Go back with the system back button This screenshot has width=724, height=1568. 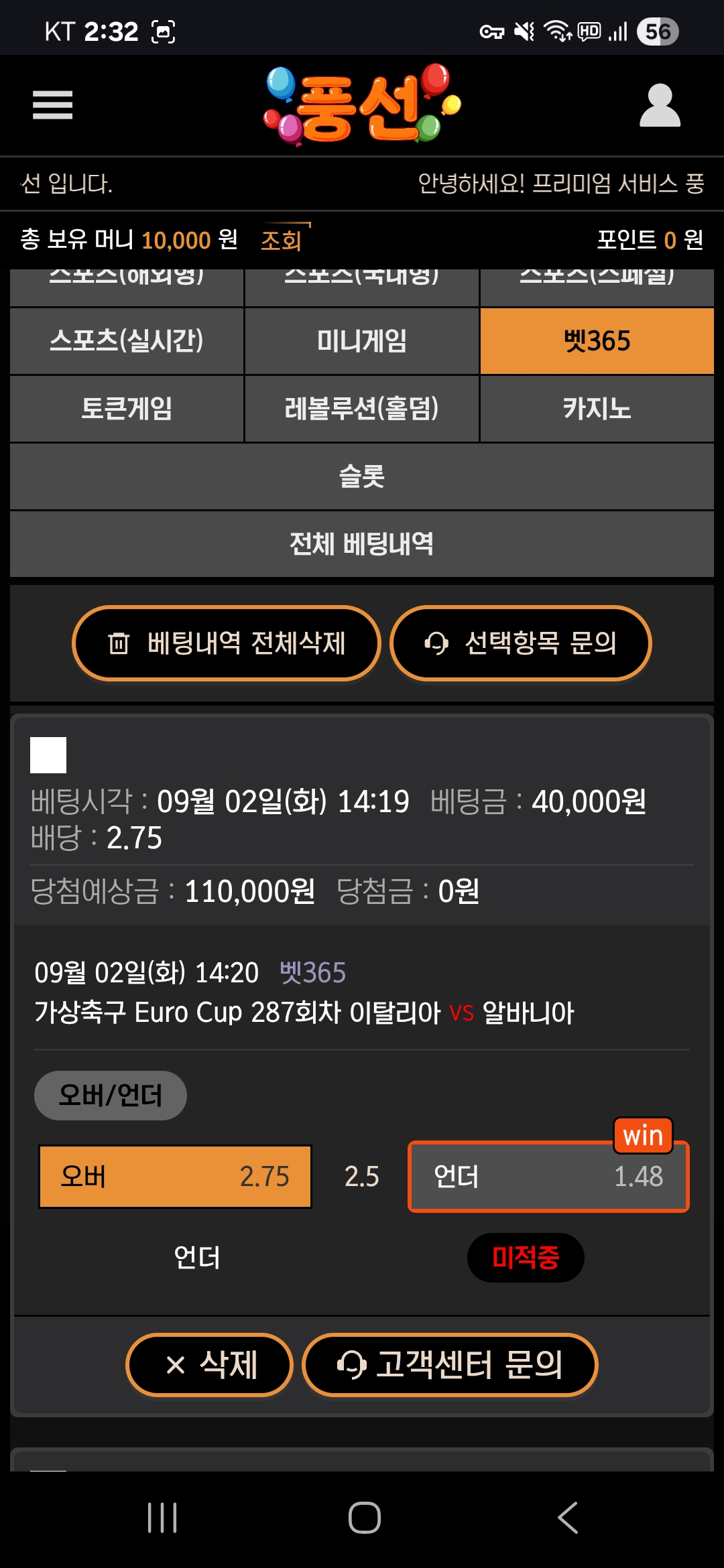[x=567, y=1518]
